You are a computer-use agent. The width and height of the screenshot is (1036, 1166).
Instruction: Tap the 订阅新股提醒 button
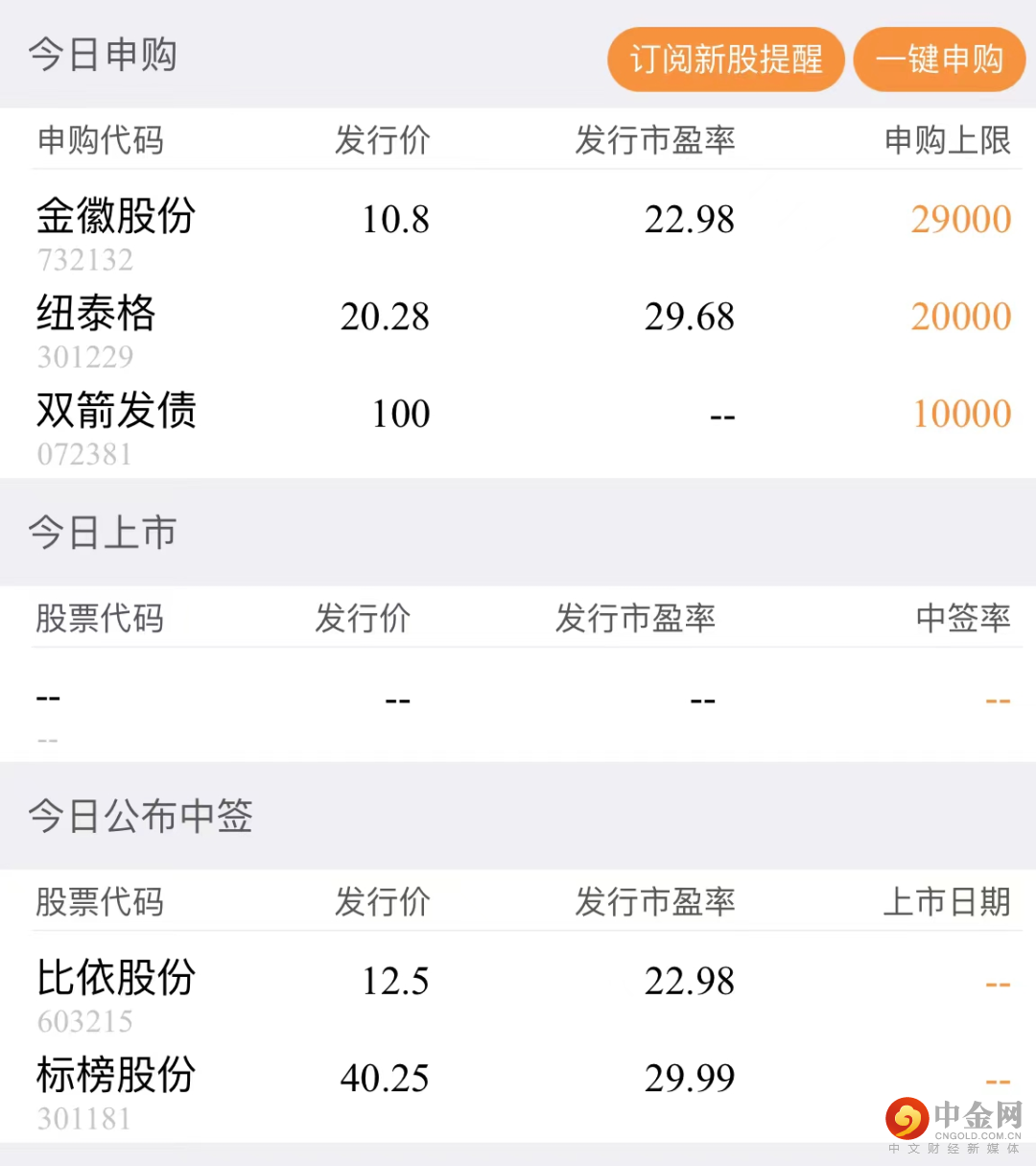click(x=725, y=59)
